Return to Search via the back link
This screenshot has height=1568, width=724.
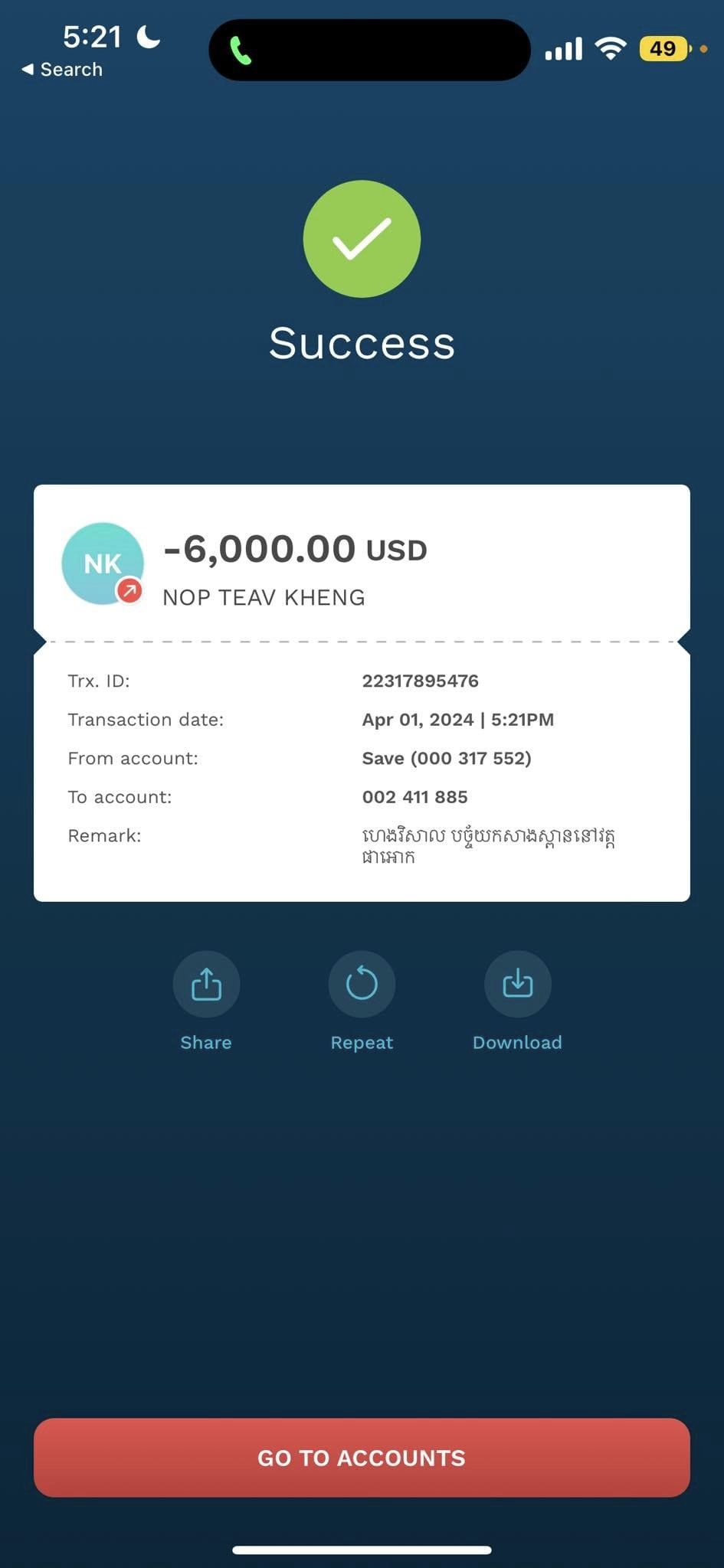click(x=63, y=70)
